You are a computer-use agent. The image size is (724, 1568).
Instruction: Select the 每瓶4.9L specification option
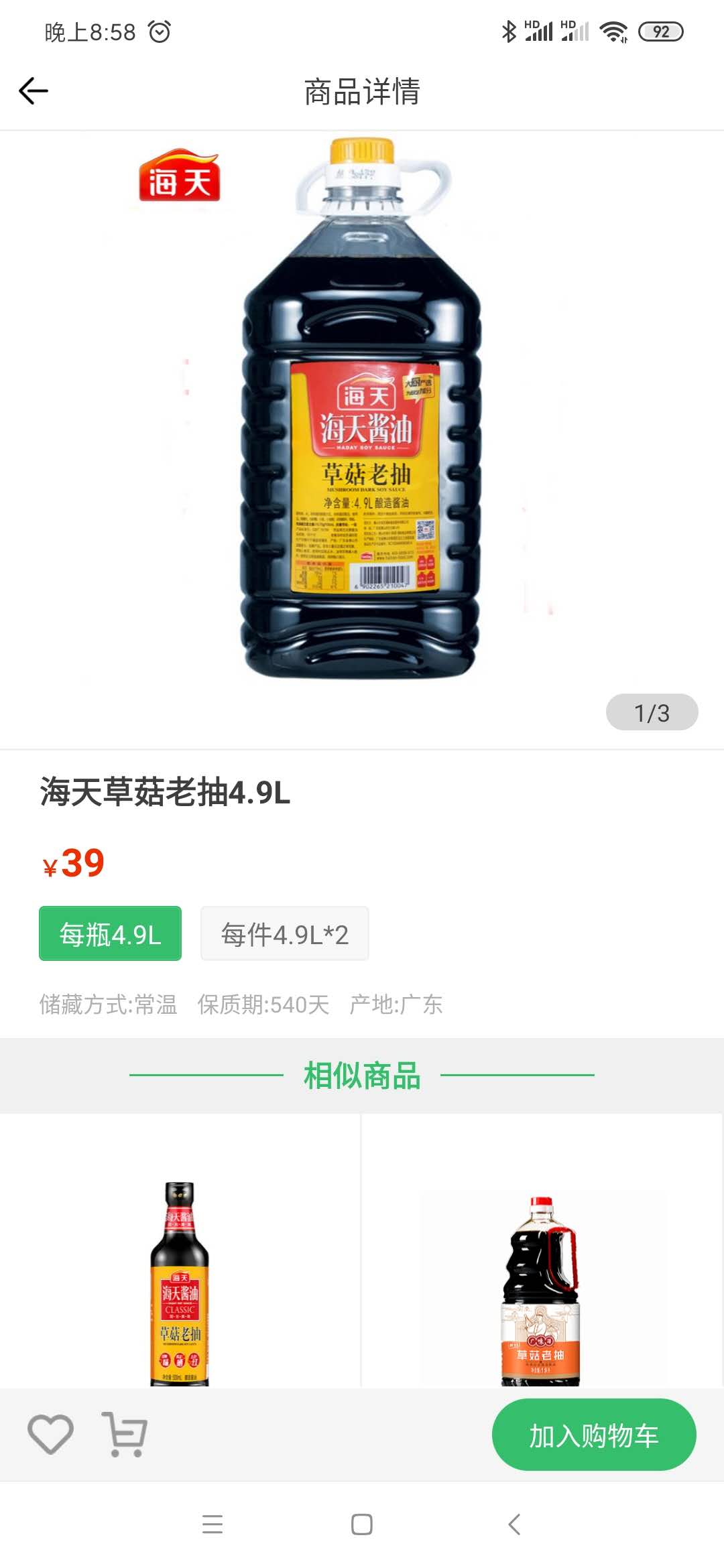point(111,933)
